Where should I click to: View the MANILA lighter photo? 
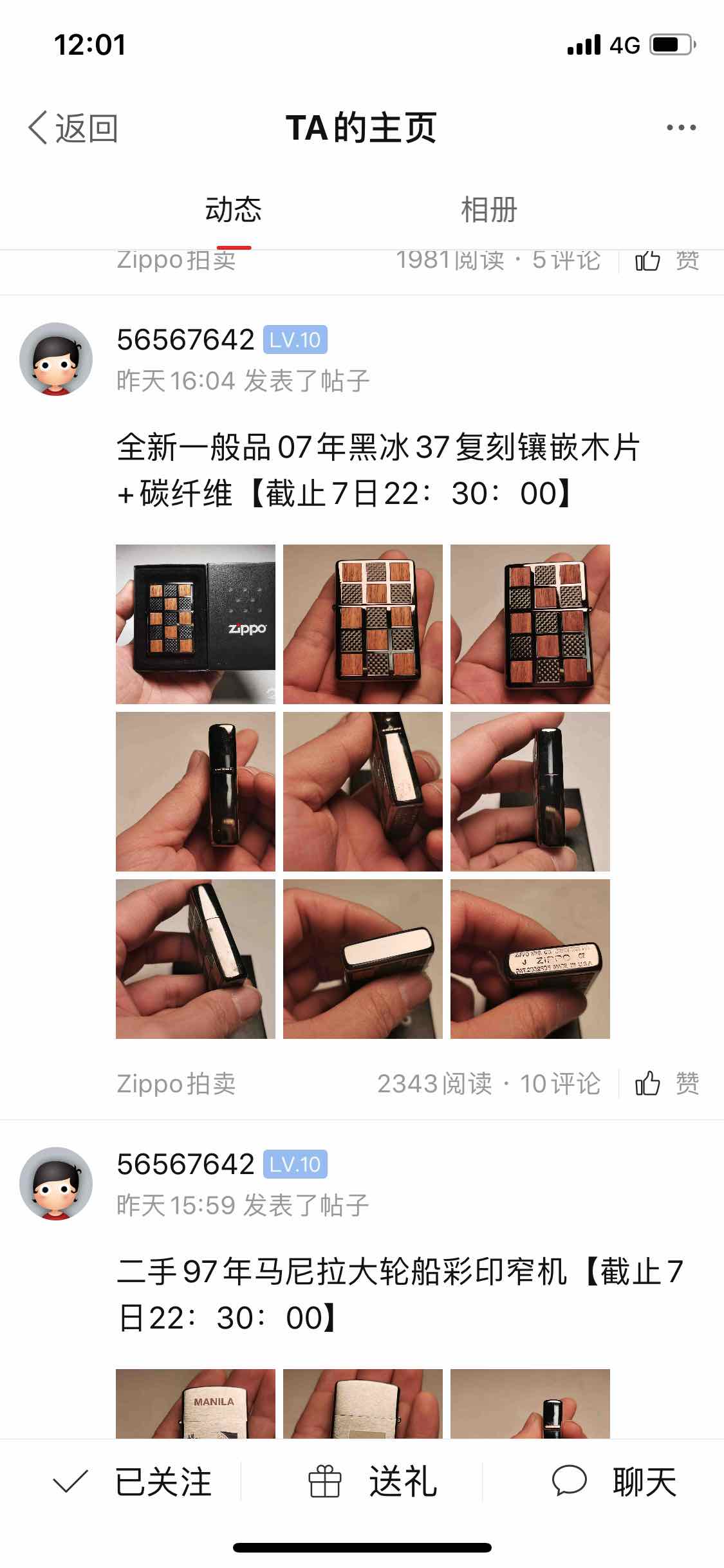(196, 1403)
